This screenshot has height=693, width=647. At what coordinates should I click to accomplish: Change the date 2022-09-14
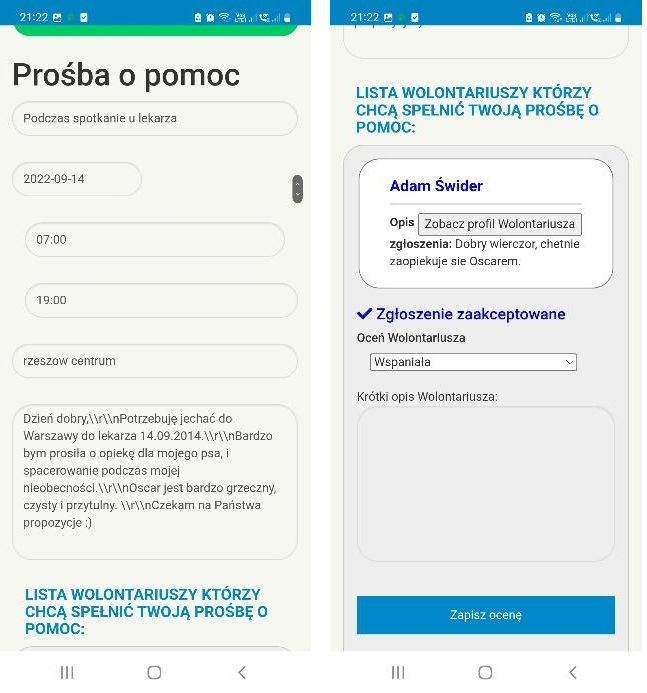point(76,179)
